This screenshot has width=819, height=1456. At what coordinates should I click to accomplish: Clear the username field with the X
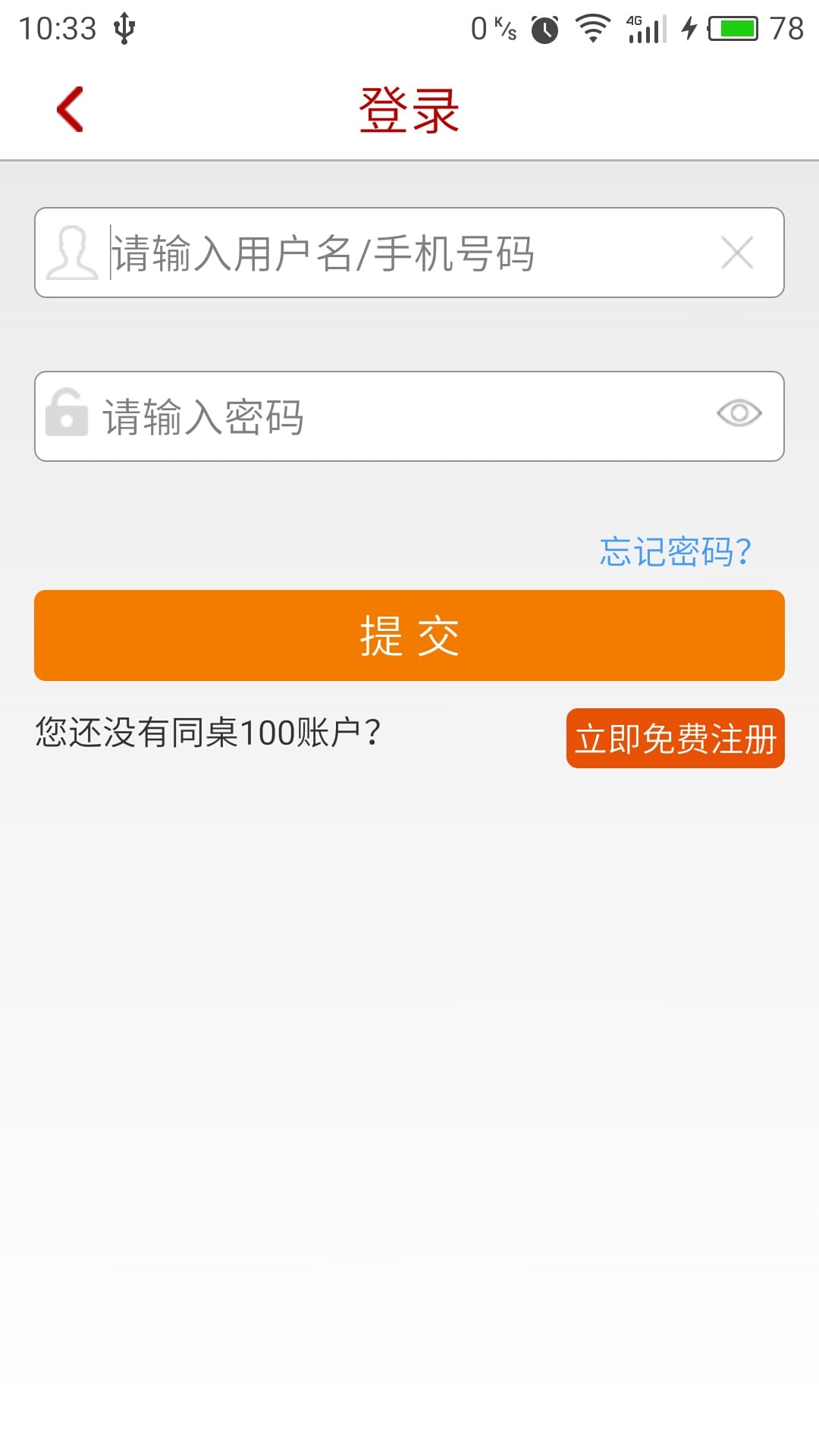(737, 253)
